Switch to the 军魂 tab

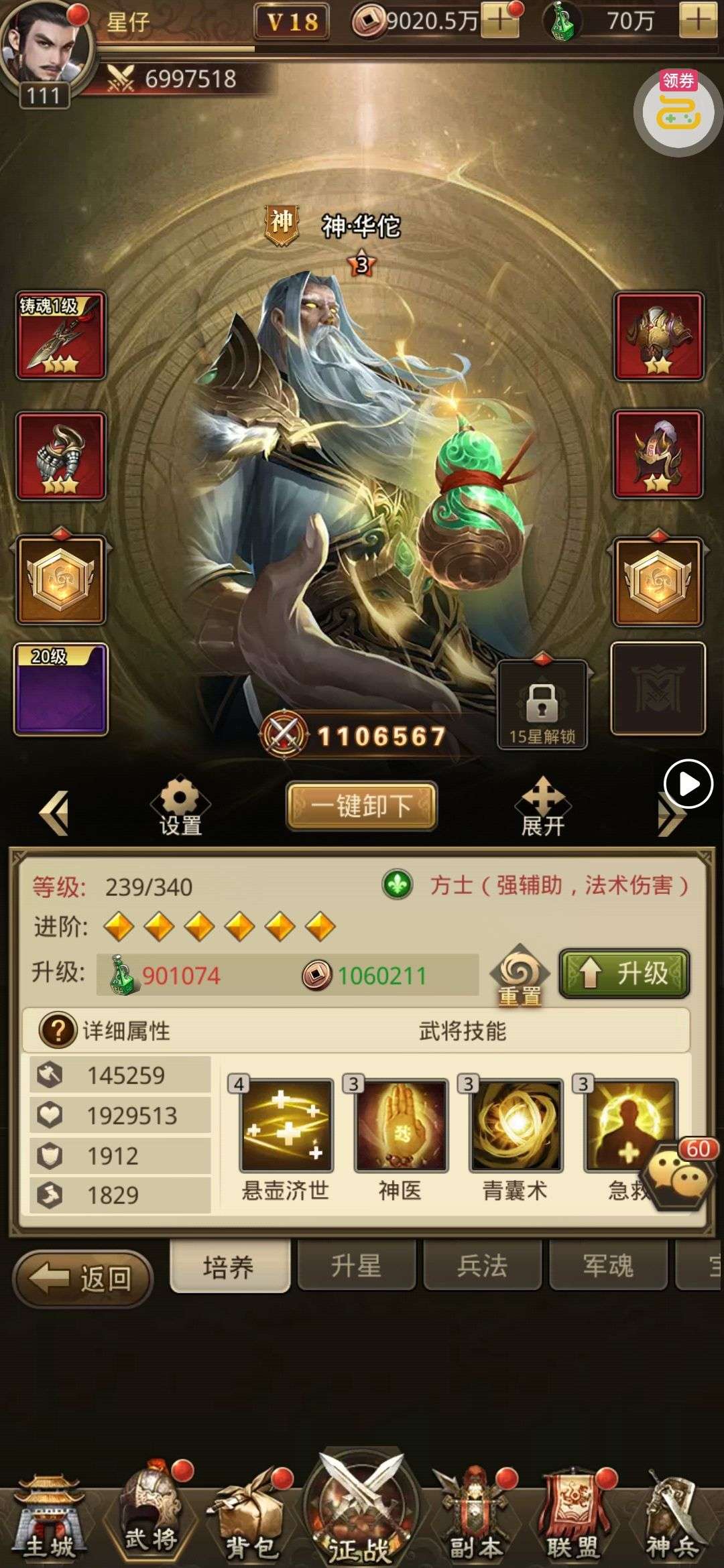[607, 1266]
